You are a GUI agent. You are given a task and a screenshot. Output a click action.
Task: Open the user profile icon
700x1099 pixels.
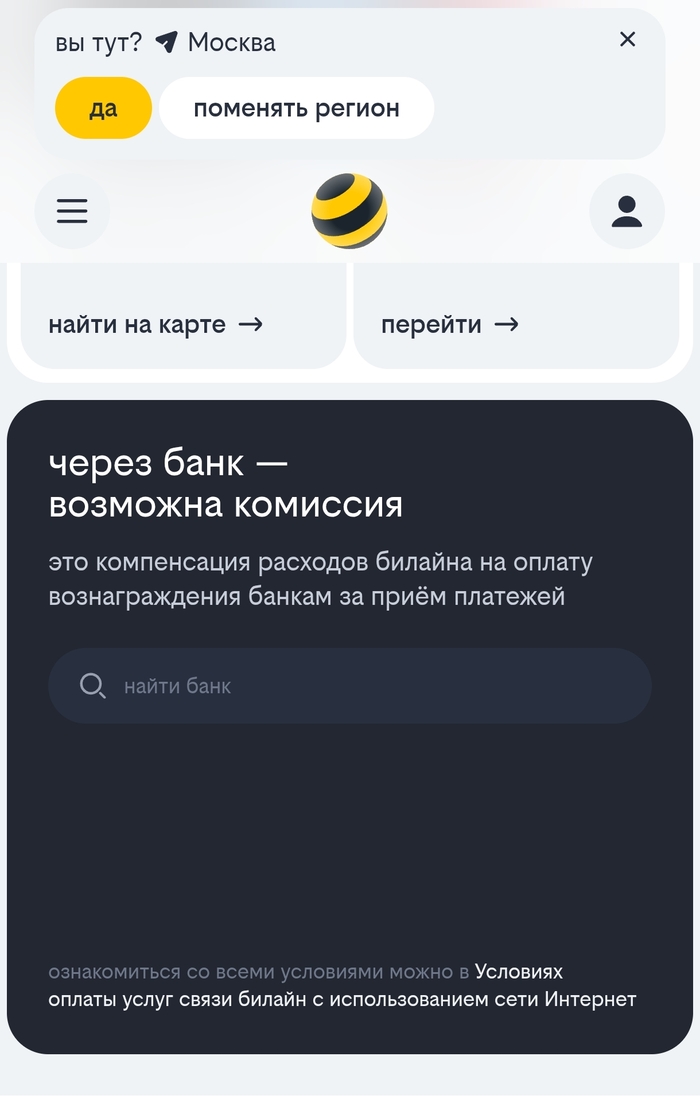coord(626,211)
